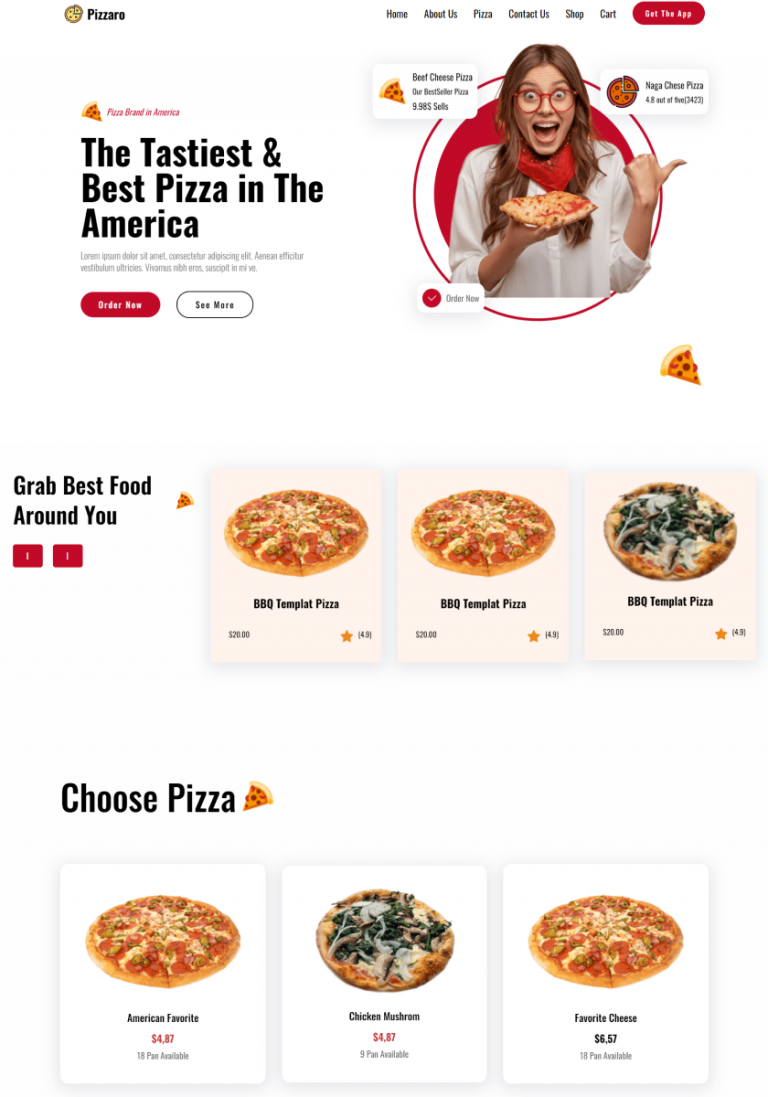The width and height of the screenshot is (768, 1097).
Task: Click the pizza emoji next to Grab Best Food
Action: 184,498
